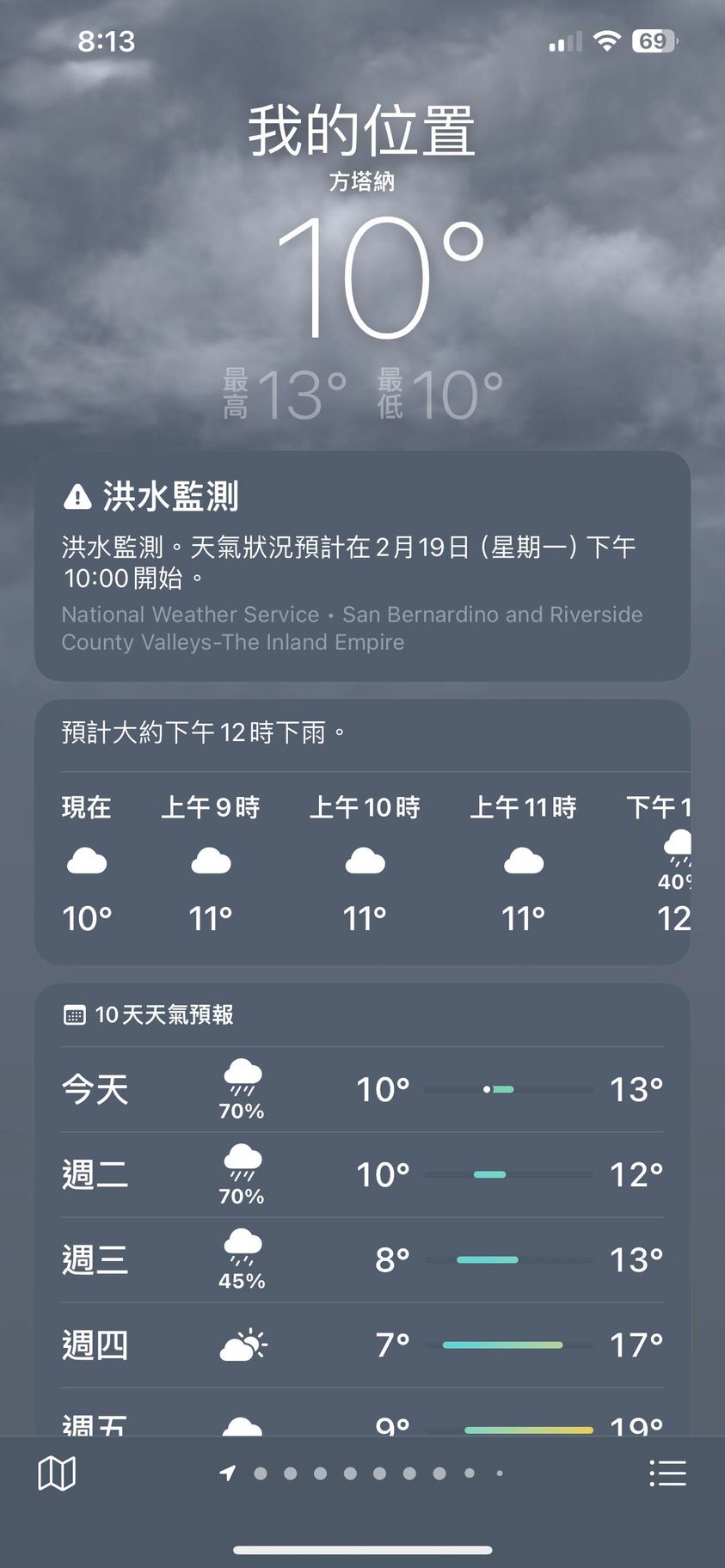This screenshot has width=725, height=1568.
Task: Open 週三 forecast row
Action: coord(362,1259)
